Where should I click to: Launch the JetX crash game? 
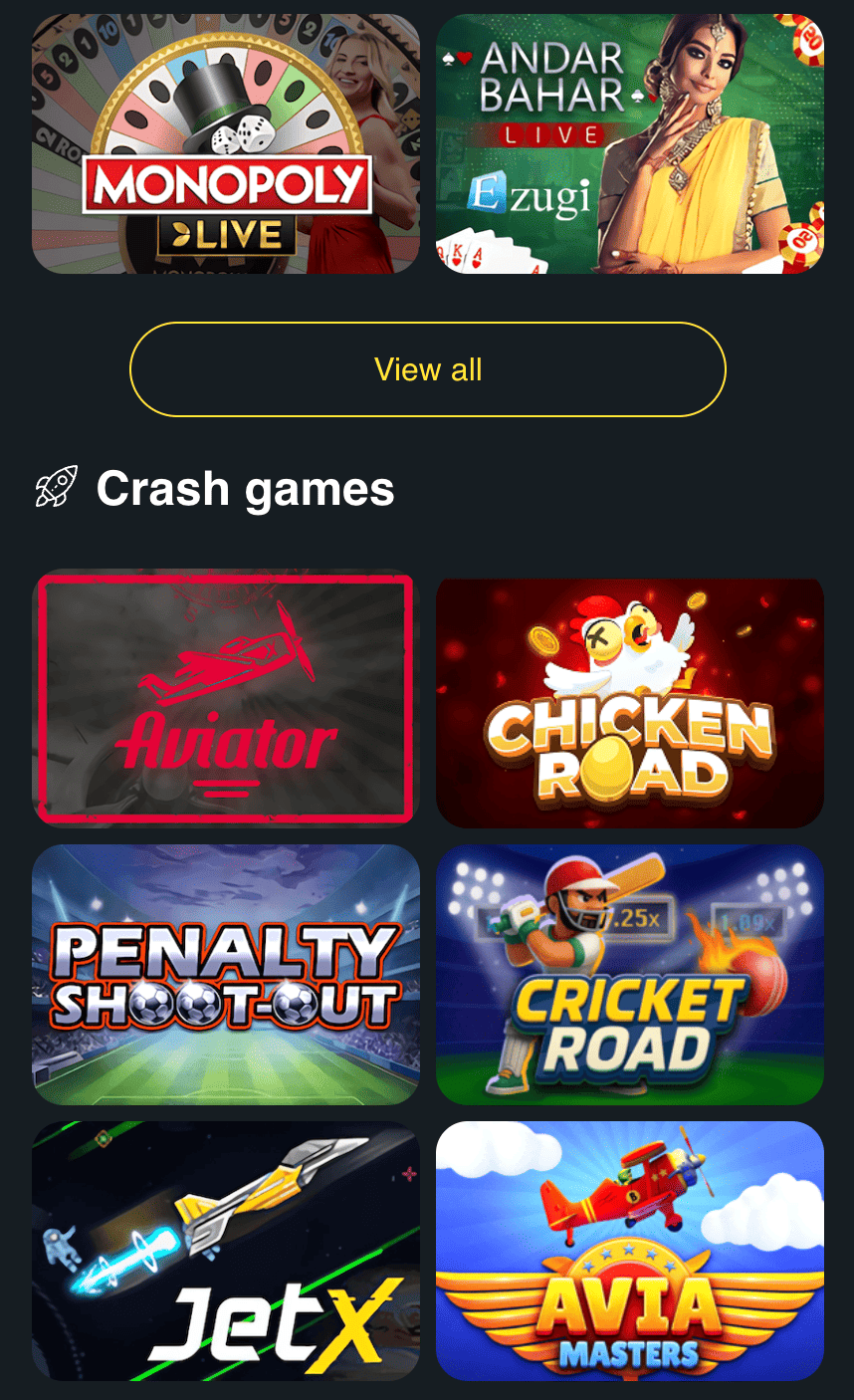(x=226, y=1251)
